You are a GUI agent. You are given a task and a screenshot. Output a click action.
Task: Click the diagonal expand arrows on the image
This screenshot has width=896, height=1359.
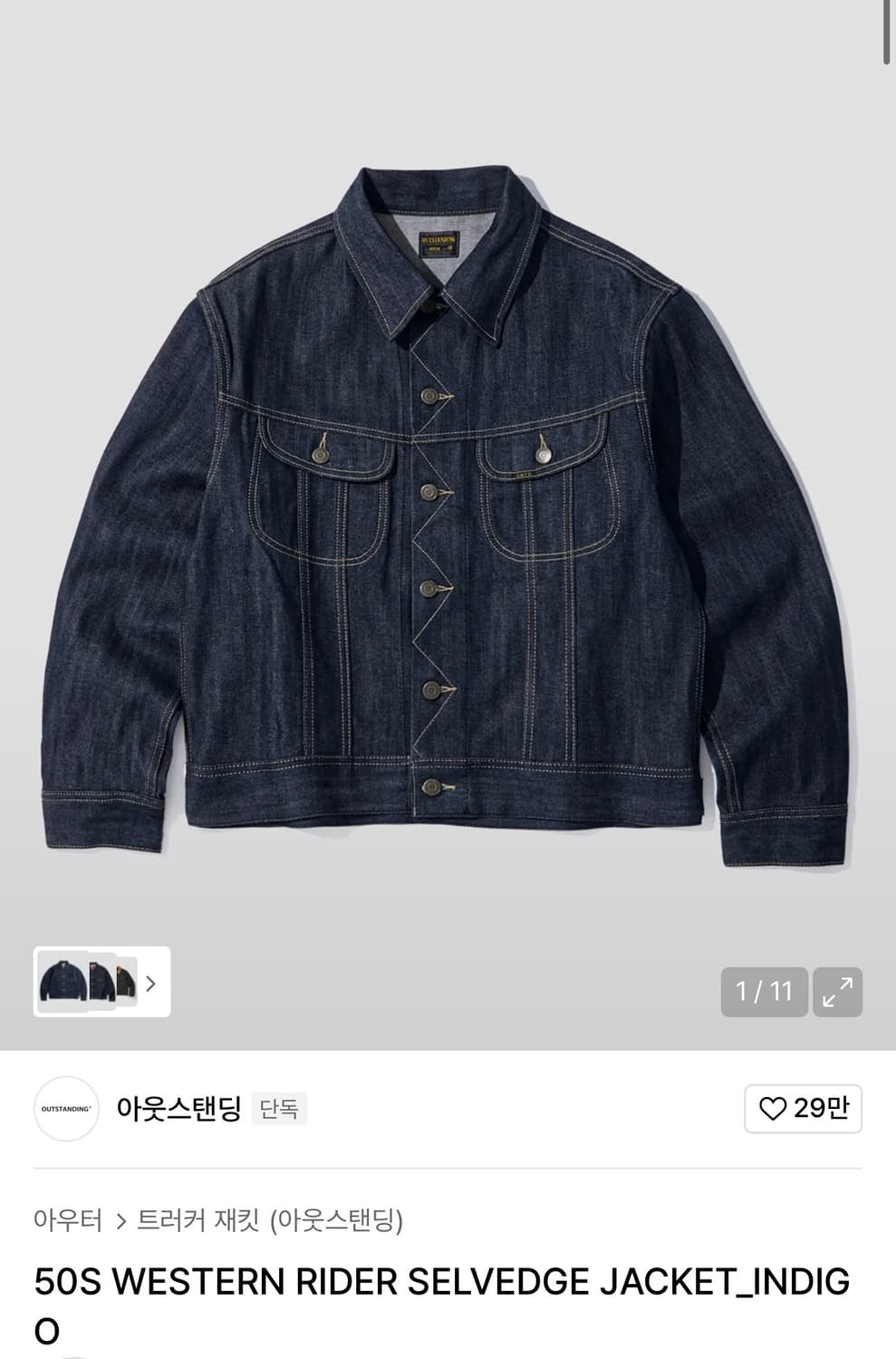coord(838,992)
